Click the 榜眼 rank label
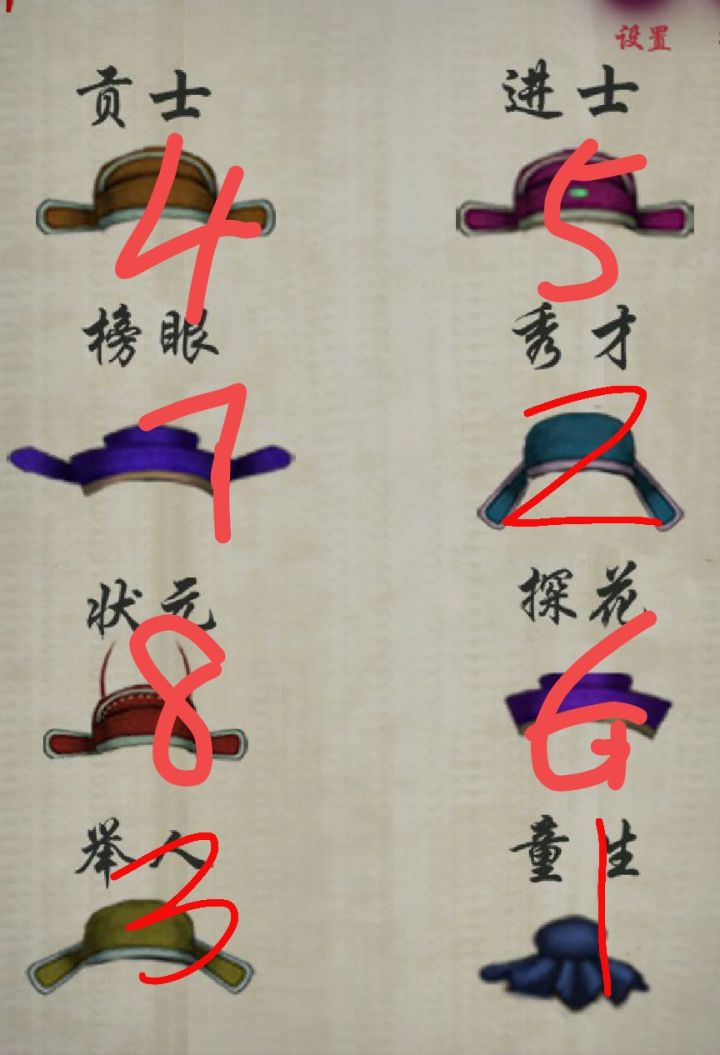 pos(150,335)
